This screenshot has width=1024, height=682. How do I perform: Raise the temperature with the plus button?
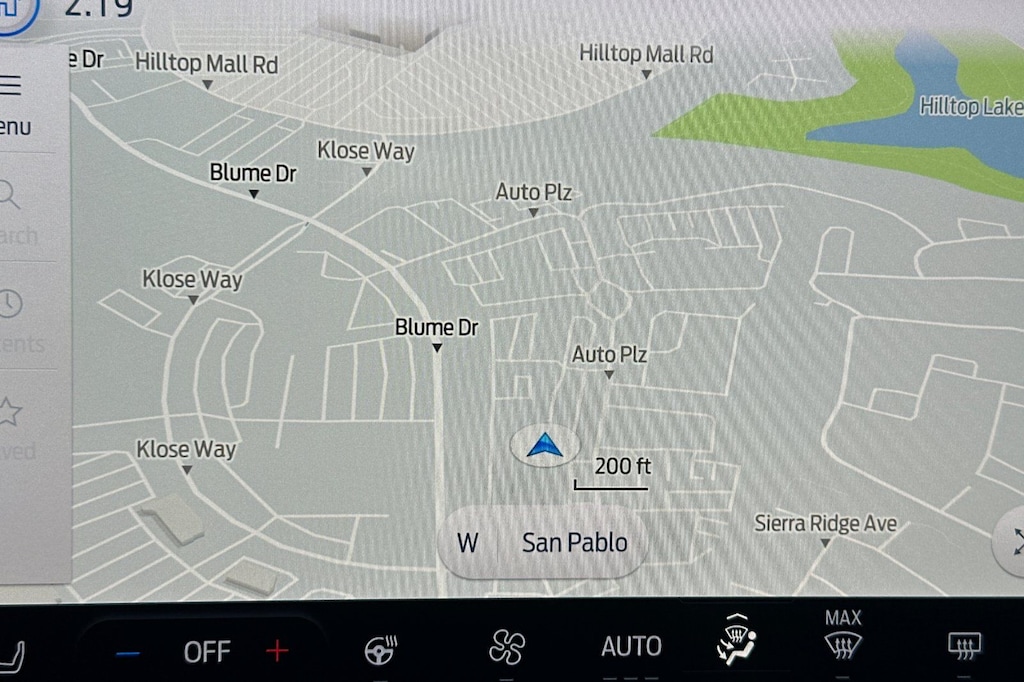point(277,652)
